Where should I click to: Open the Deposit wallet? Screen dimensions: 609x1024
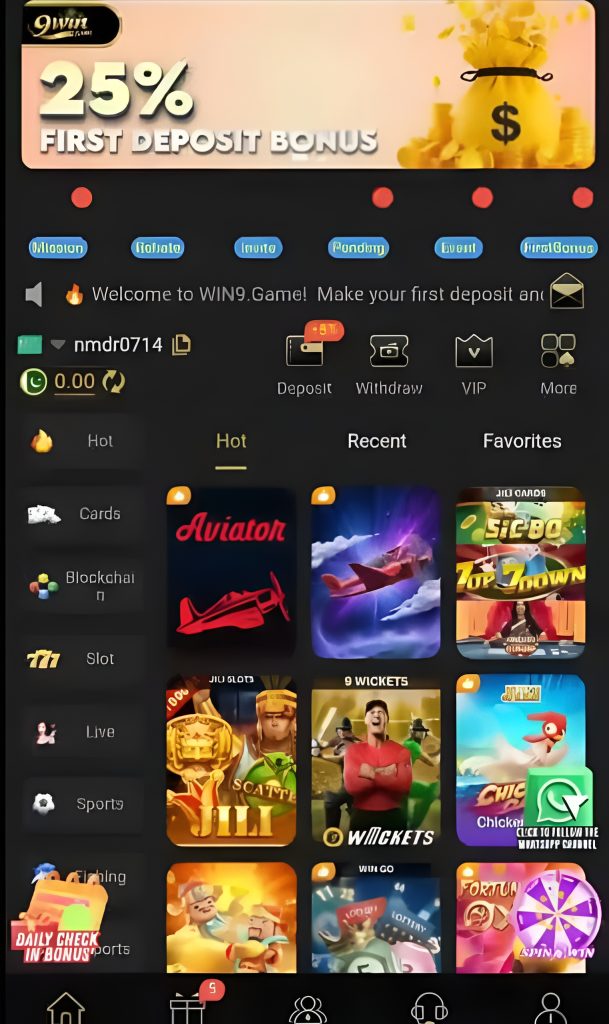(x=304, y=364)
